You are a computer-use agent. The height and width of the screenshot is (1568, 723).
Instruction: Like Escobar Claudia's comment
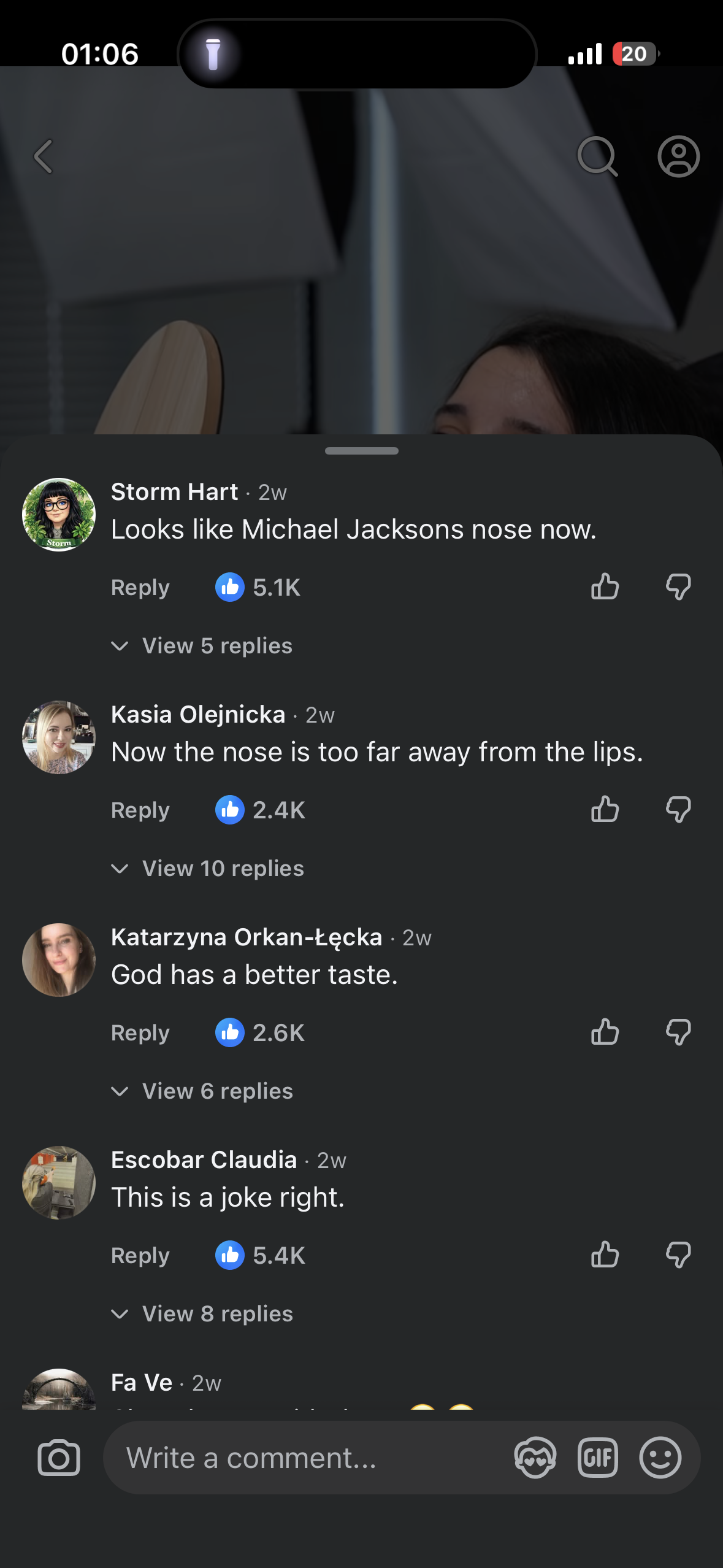click(x=605, y=1255)
